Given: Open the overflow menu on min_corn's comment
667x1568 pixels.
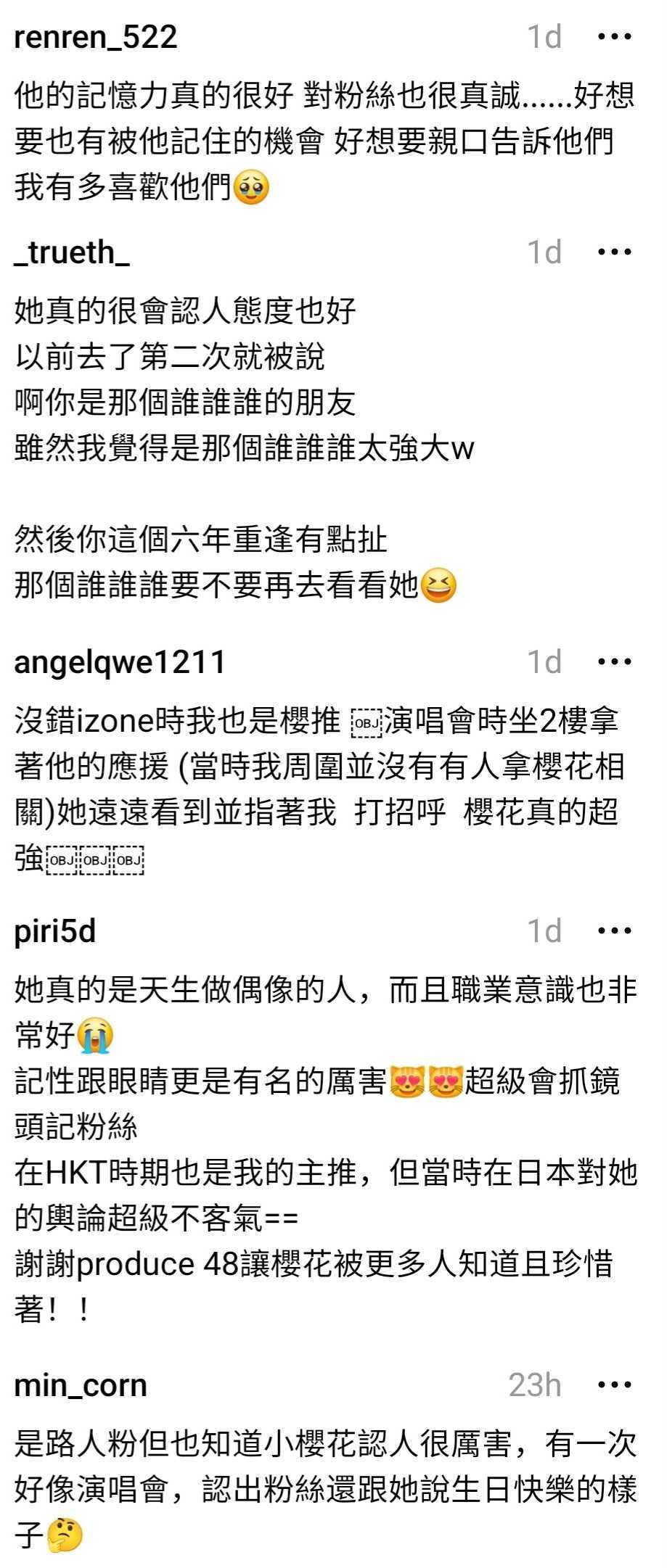Looking at the screenshot, I should click(x=614, y=1385).
